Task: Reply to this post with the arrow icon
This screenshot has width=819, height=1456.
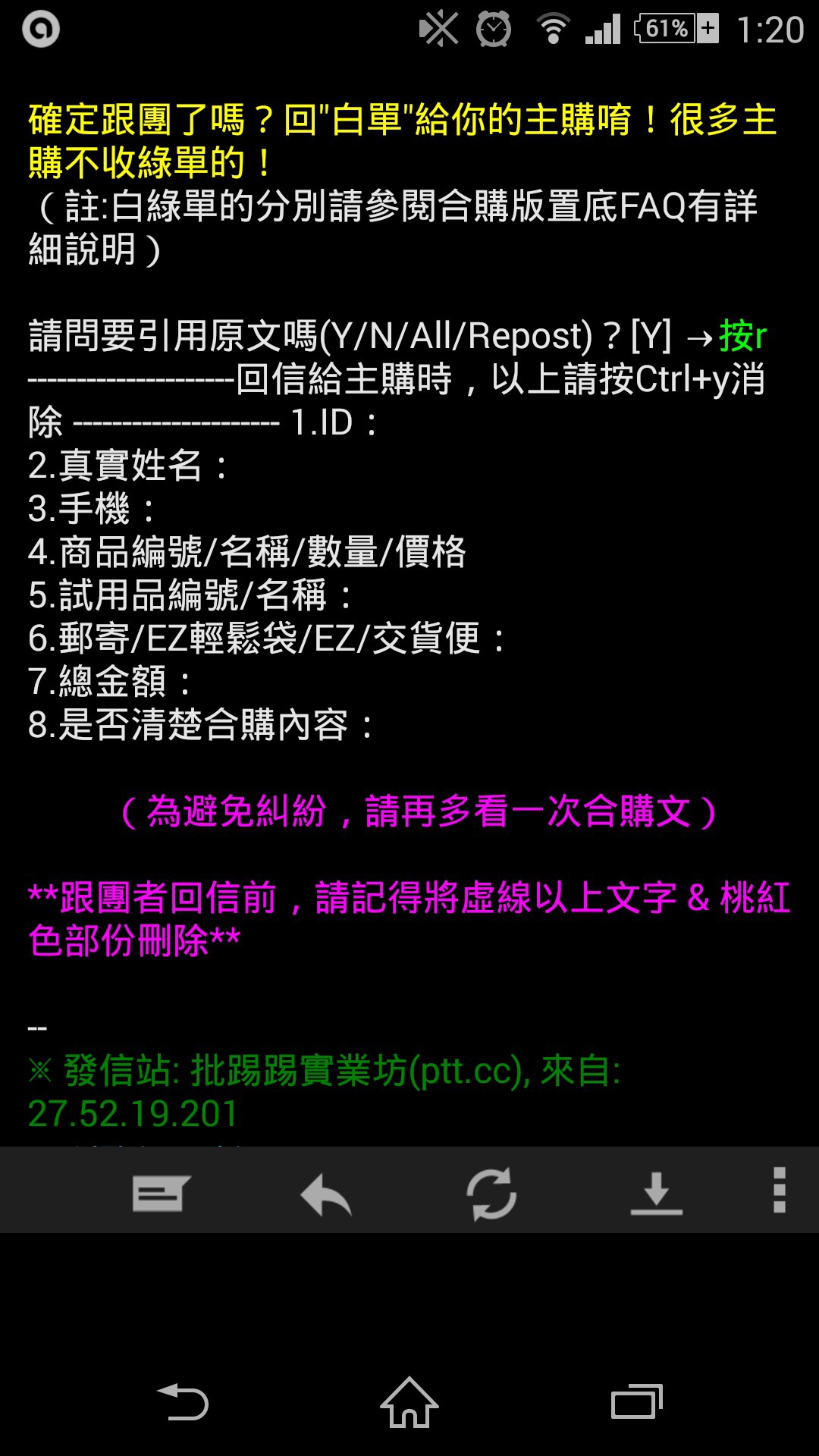Action: pos(326,1193)
